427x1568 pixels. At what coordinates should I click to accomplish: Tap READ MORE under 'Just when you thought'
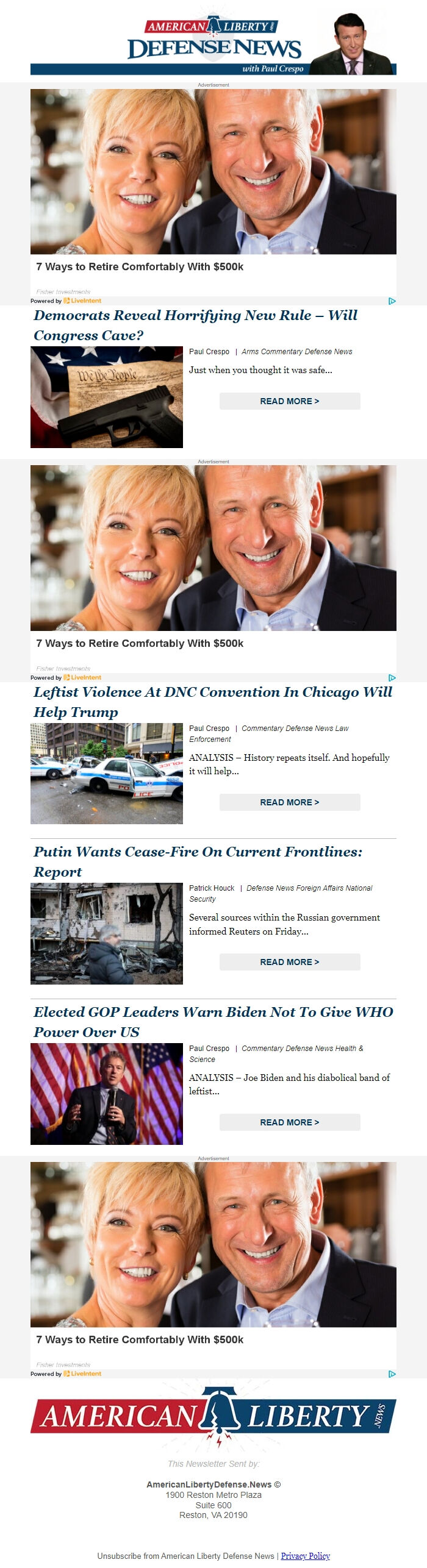point(289,401)
